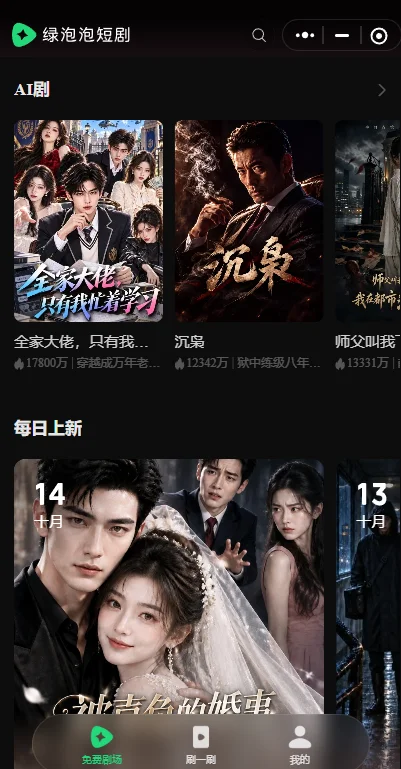
Task: Open the 14 十月 new release card
Action: [x=169, y=586]
